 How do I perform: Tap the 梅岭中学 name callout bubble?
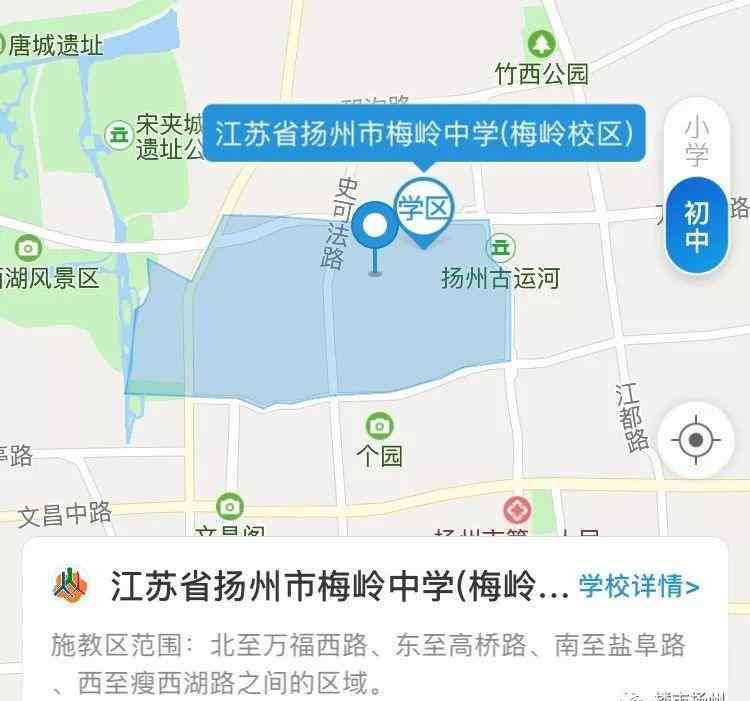pos(424,136)
